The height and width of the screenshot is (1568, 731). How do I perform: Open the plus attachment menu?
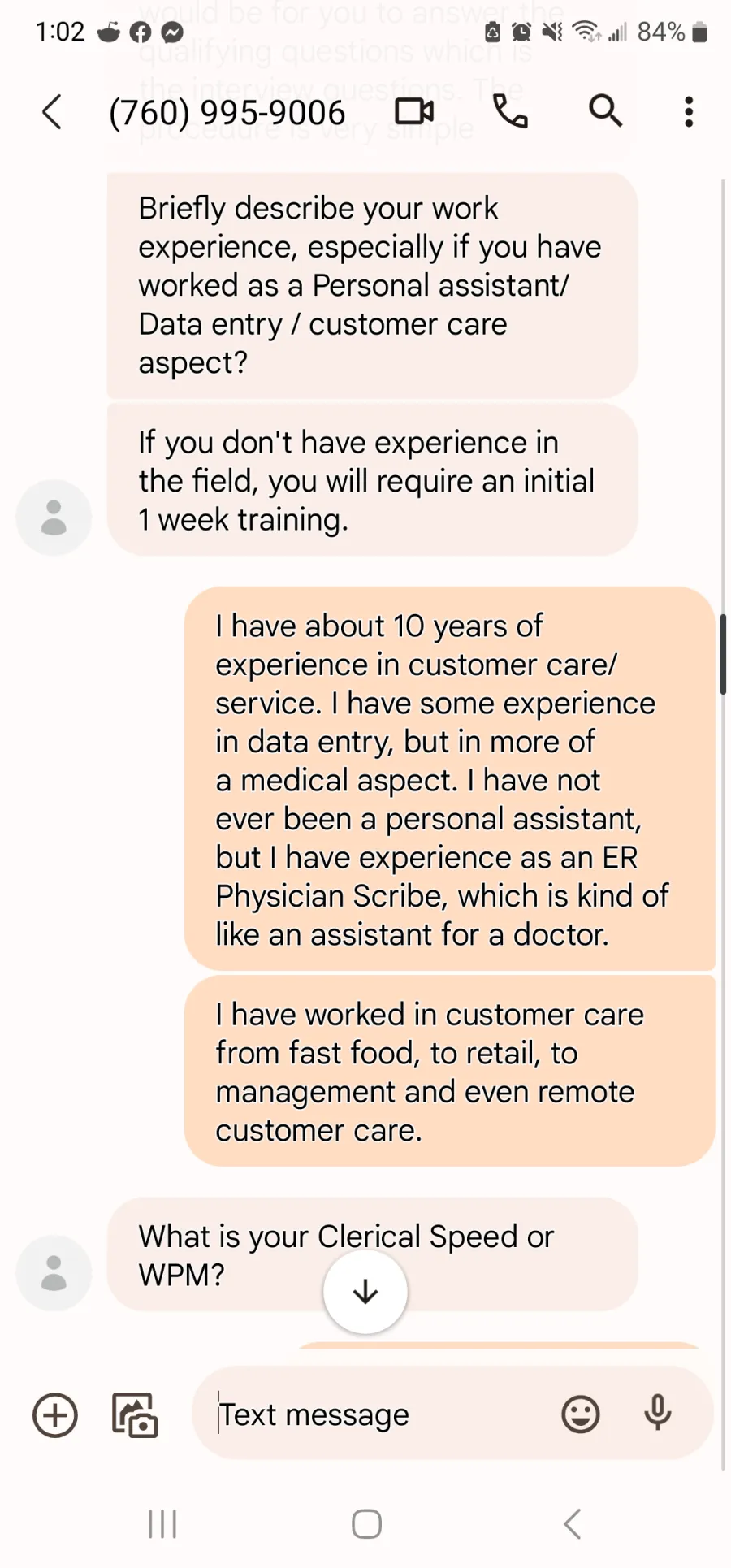click(x=55, y=1415)
